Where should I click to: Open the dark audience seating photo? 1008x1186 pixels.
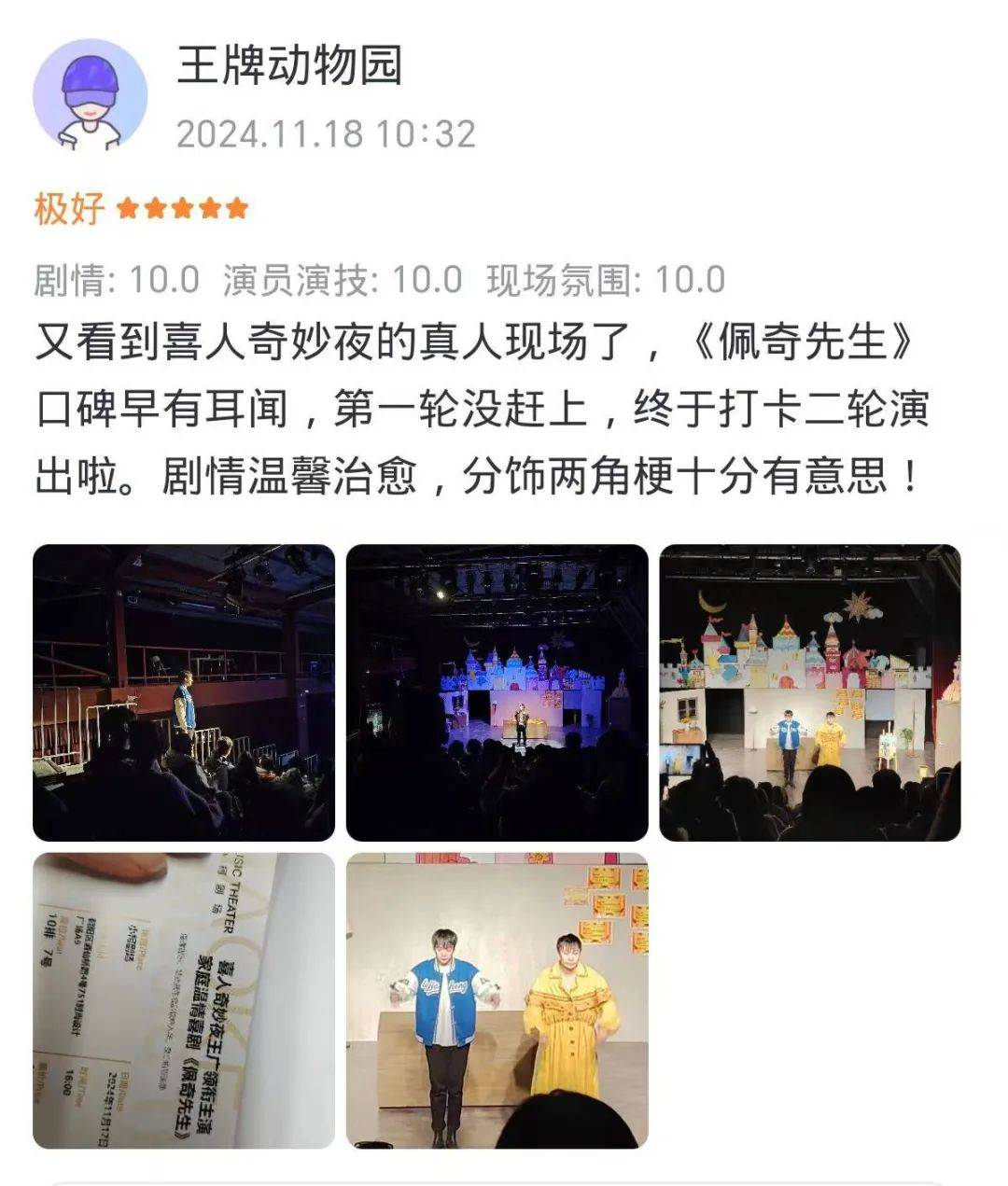[184, 692]
